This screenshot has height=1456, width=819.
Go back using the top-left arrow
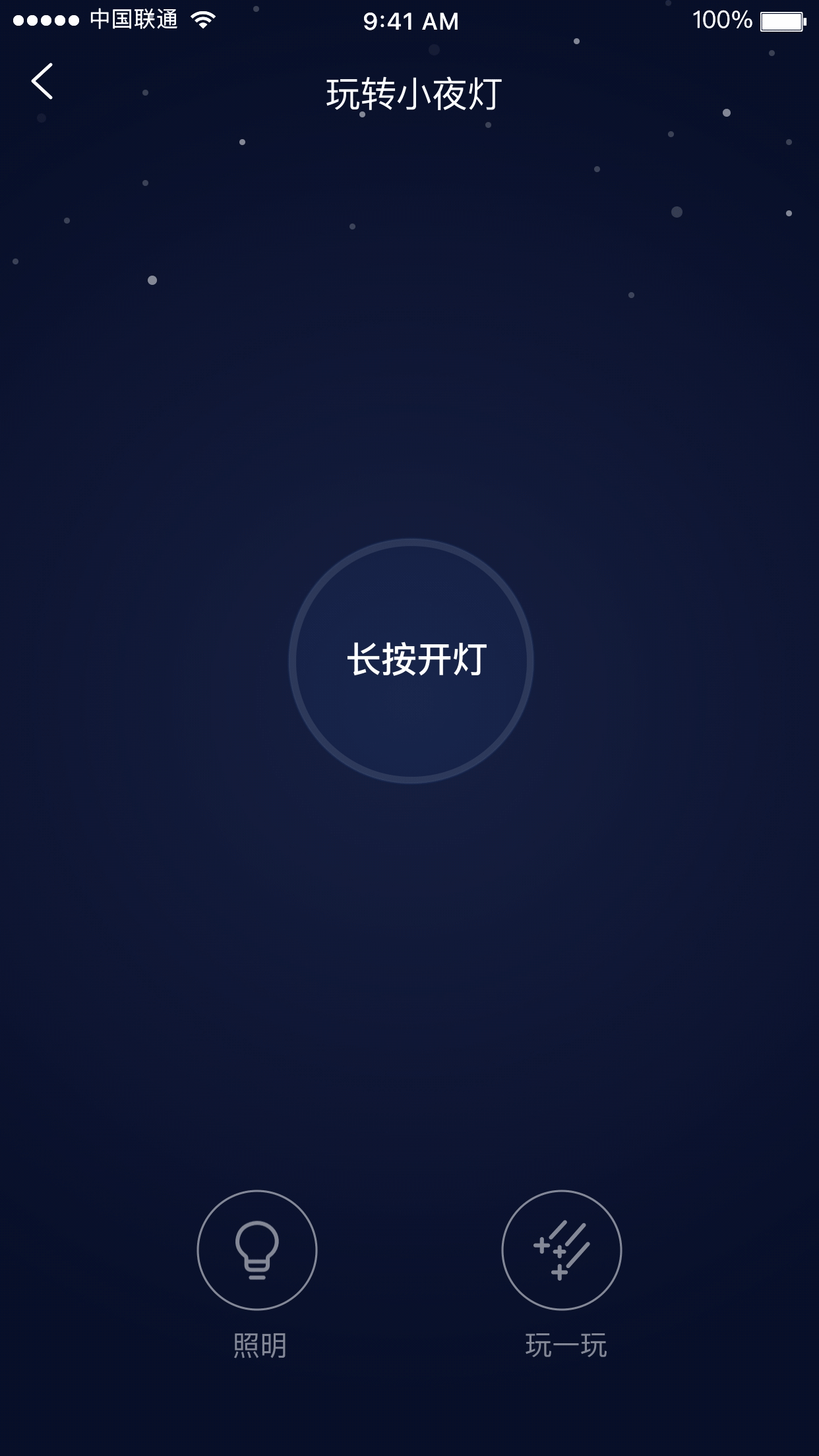point(42,82)
